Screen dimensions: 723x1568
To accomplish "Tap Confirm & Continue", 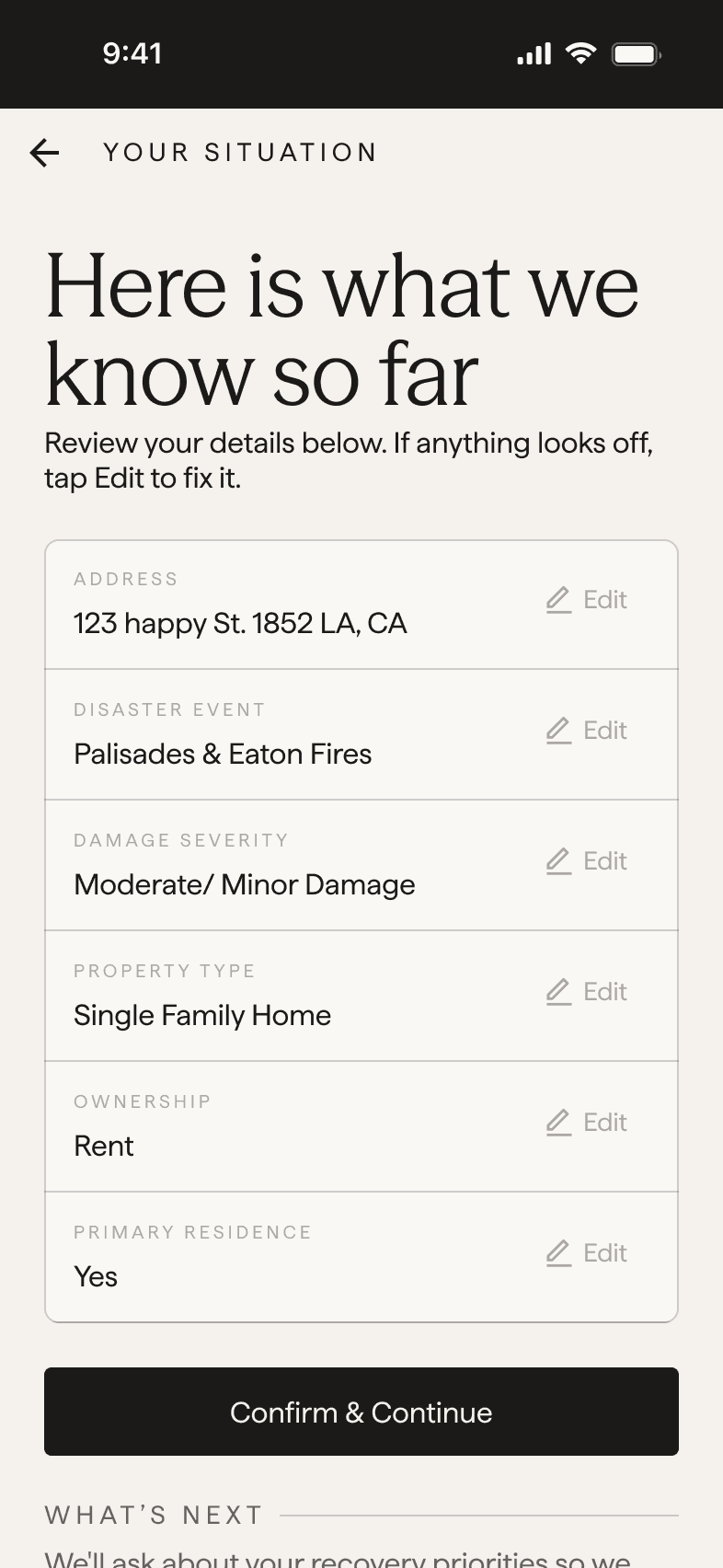I will [x=361, y=1412].
